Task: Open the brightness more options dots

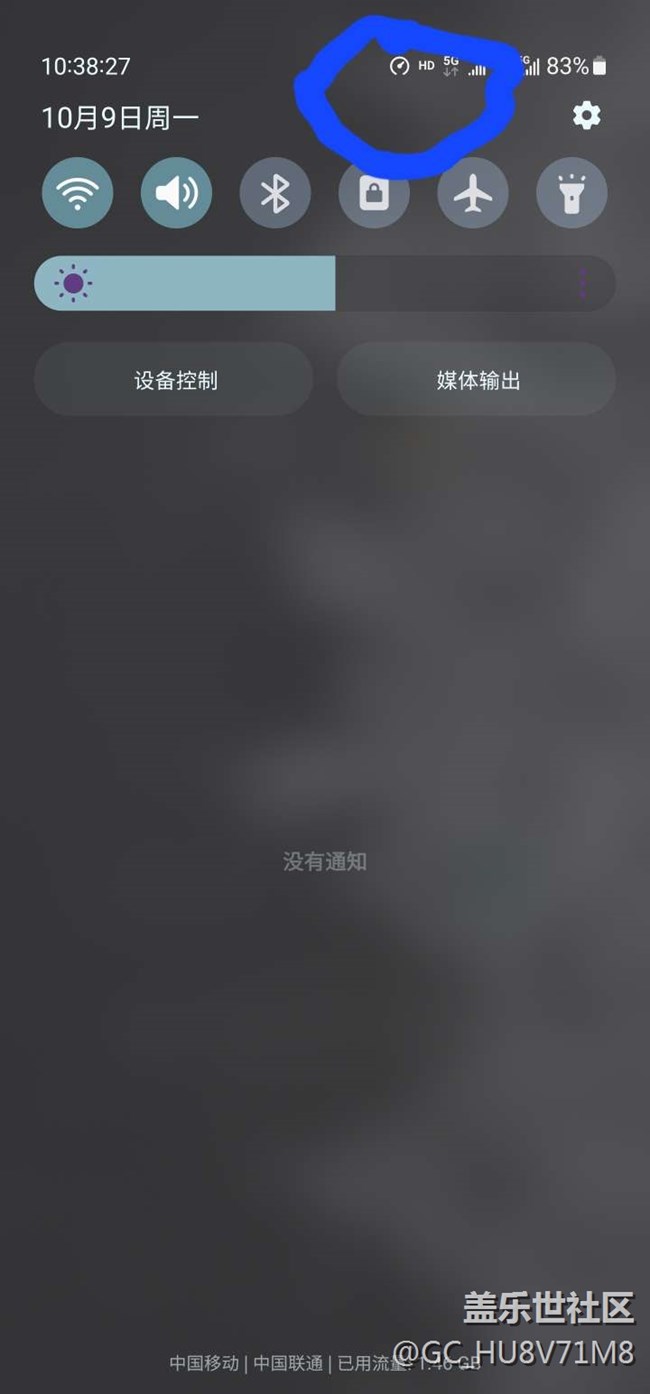Action: [x=583, y=284]
